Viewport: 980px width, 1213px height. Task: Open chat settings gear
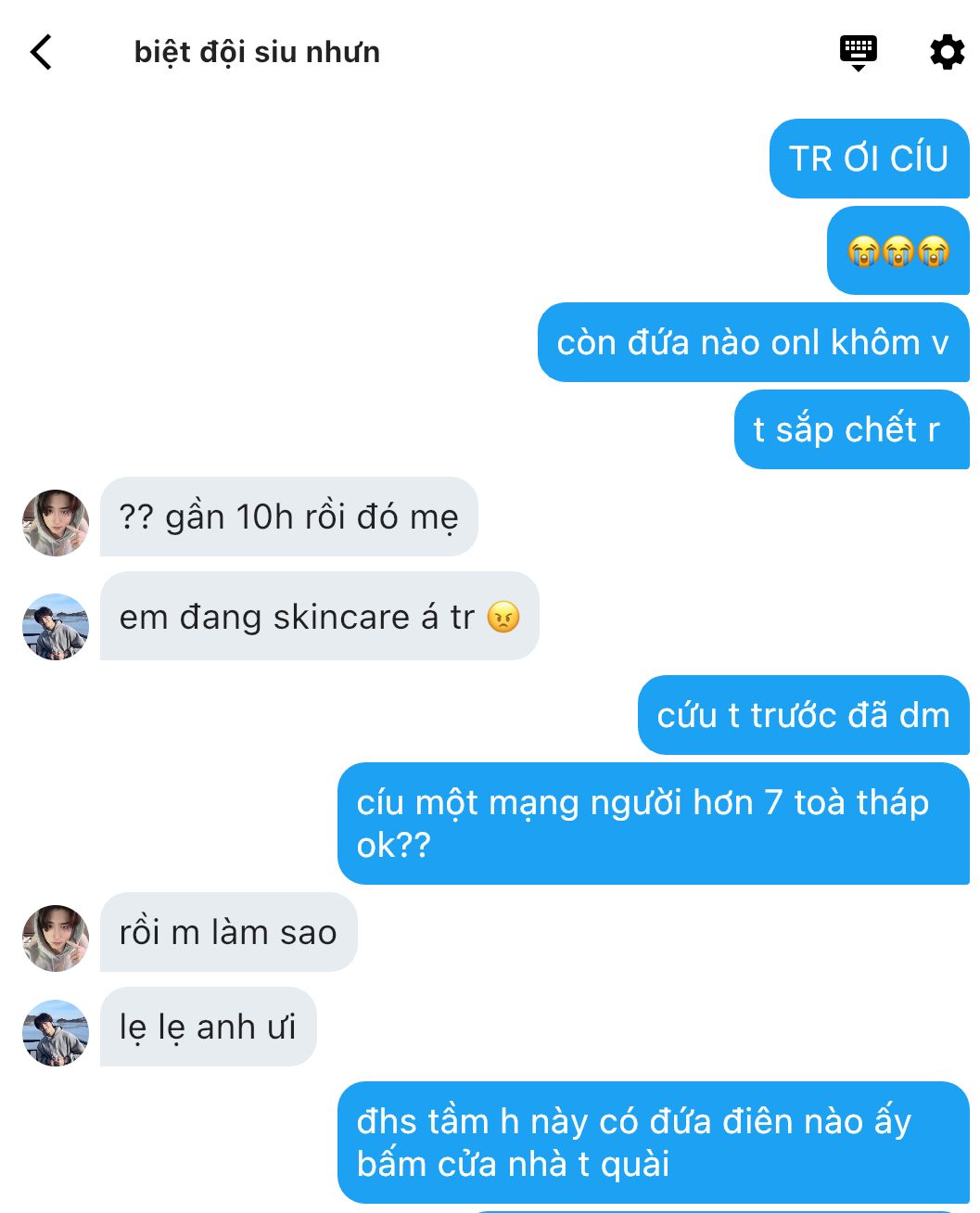[x=947, y=52]
